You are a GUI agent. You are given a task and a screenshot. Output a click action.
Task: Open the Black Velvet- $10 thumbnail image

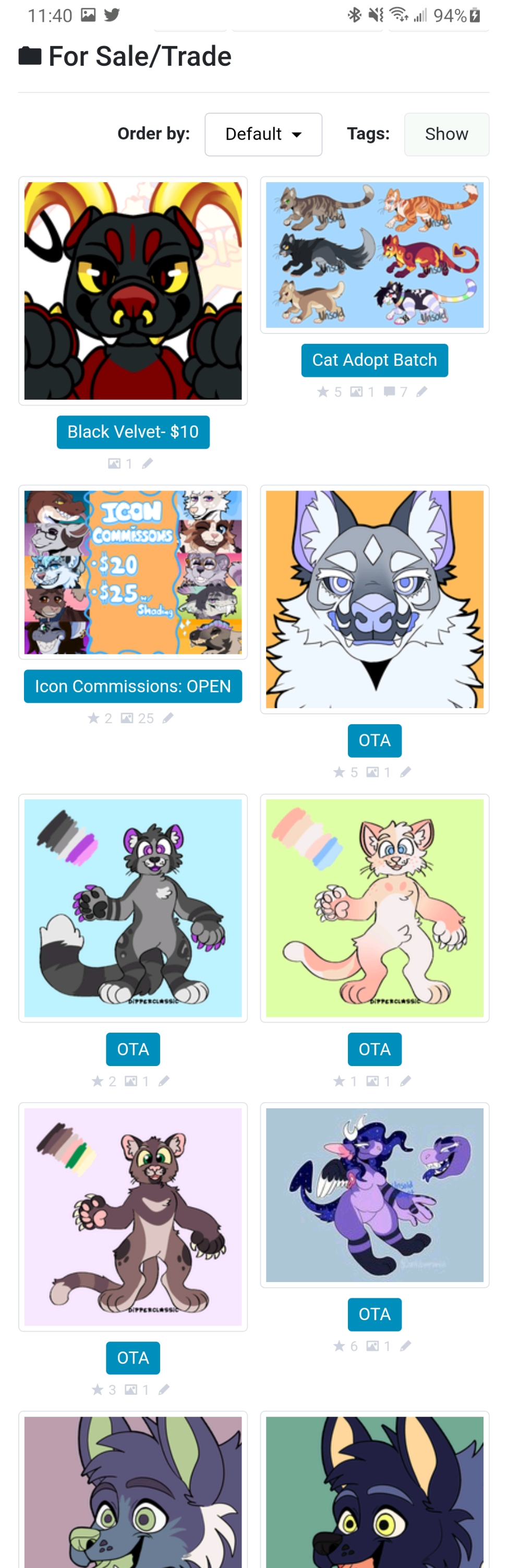coord(132,290)
